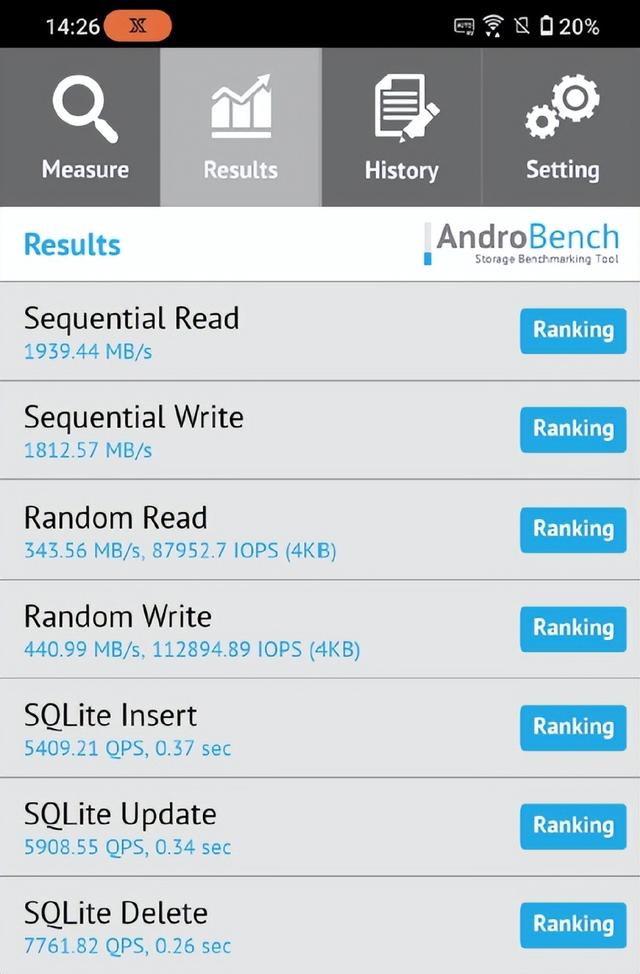Select the Results tab
The width and height of the screenshot is (640, 974).
240,128
